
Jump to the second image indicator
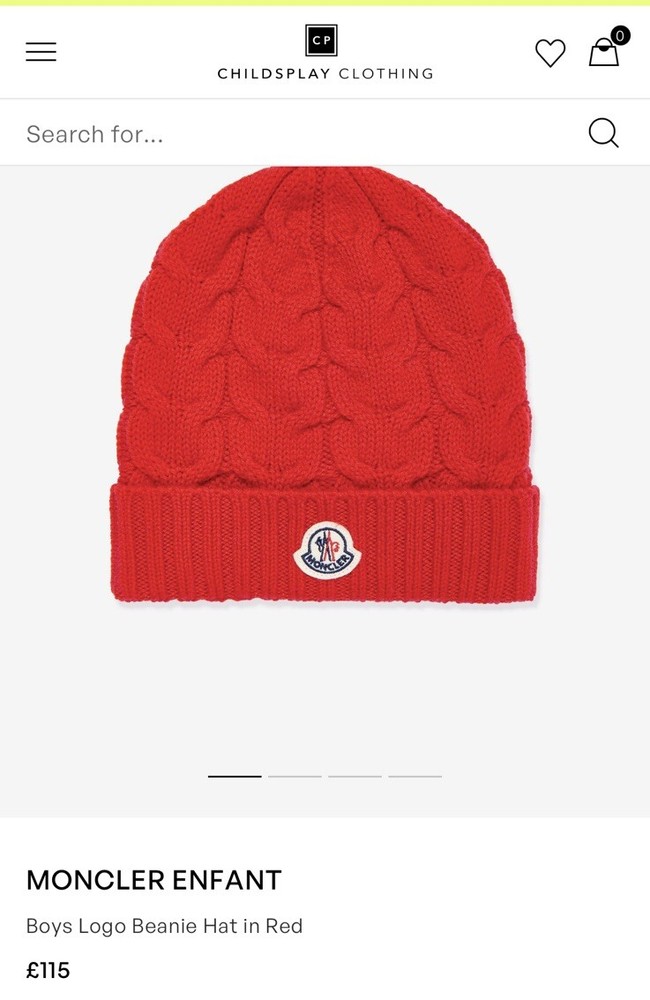pos(294,776)
